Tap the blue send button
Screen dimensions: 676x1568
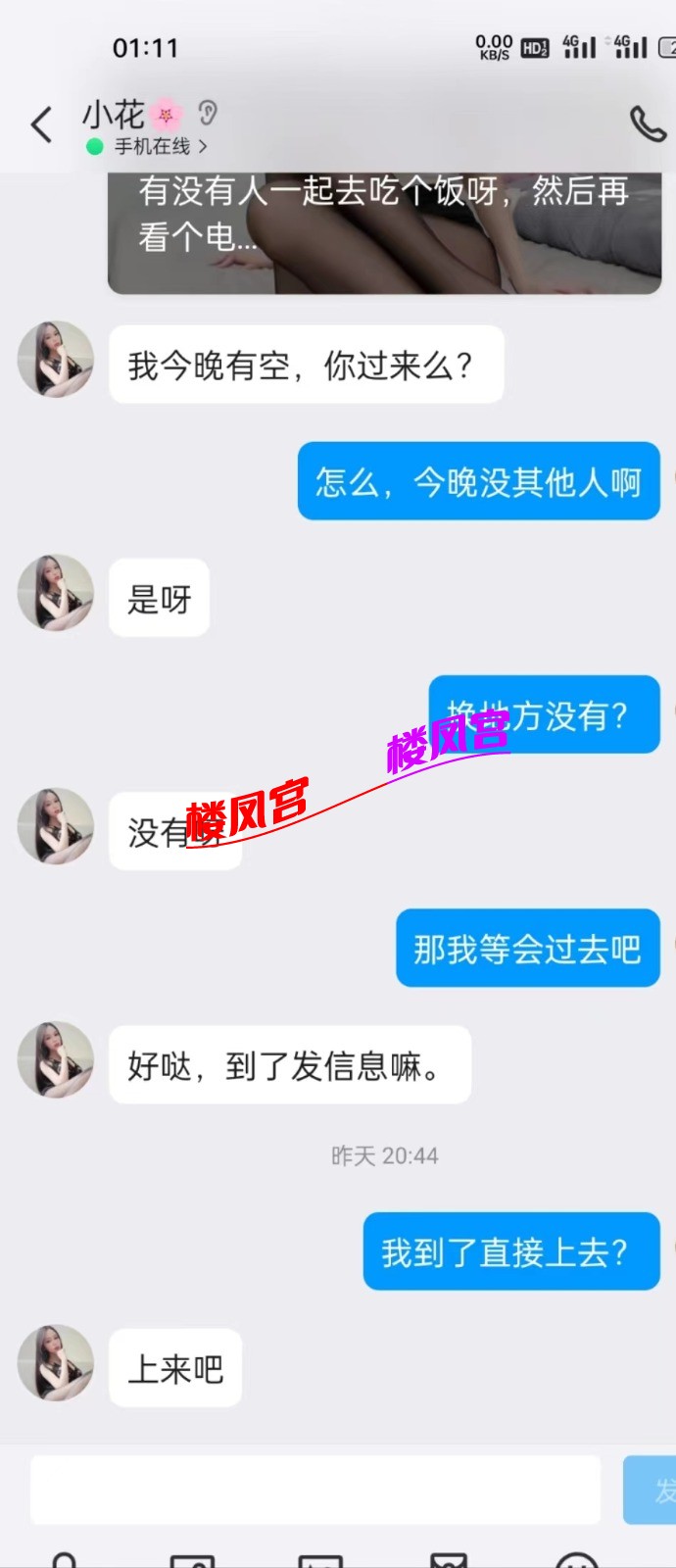click(651, 1490)
